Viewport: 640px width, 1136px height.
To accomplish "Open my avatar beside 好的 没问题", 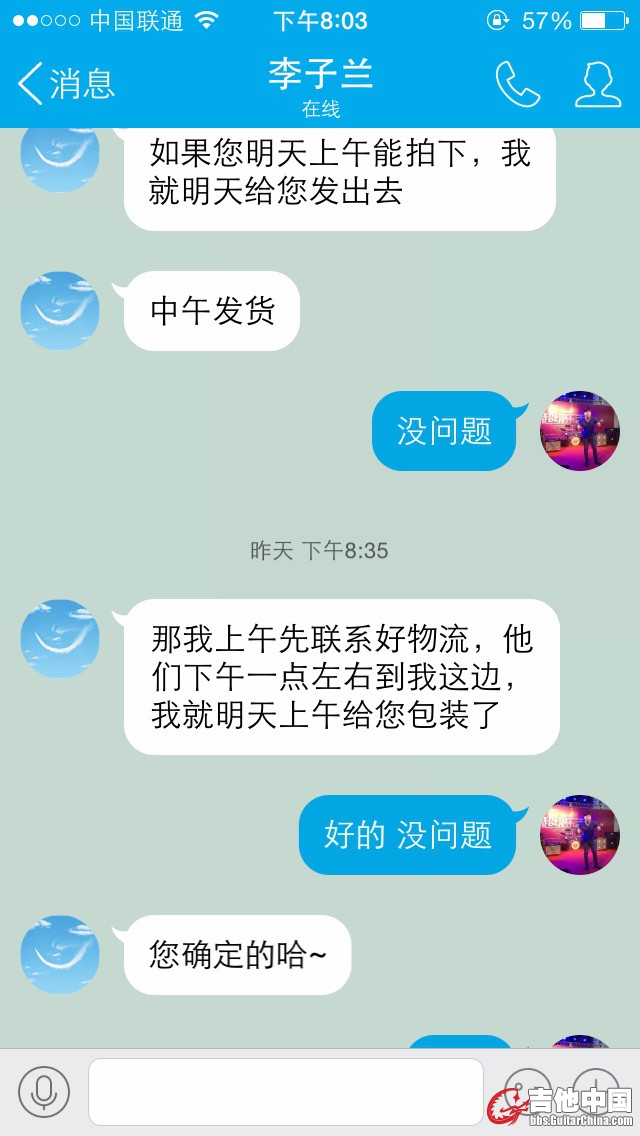I will [x=580, y=835].
